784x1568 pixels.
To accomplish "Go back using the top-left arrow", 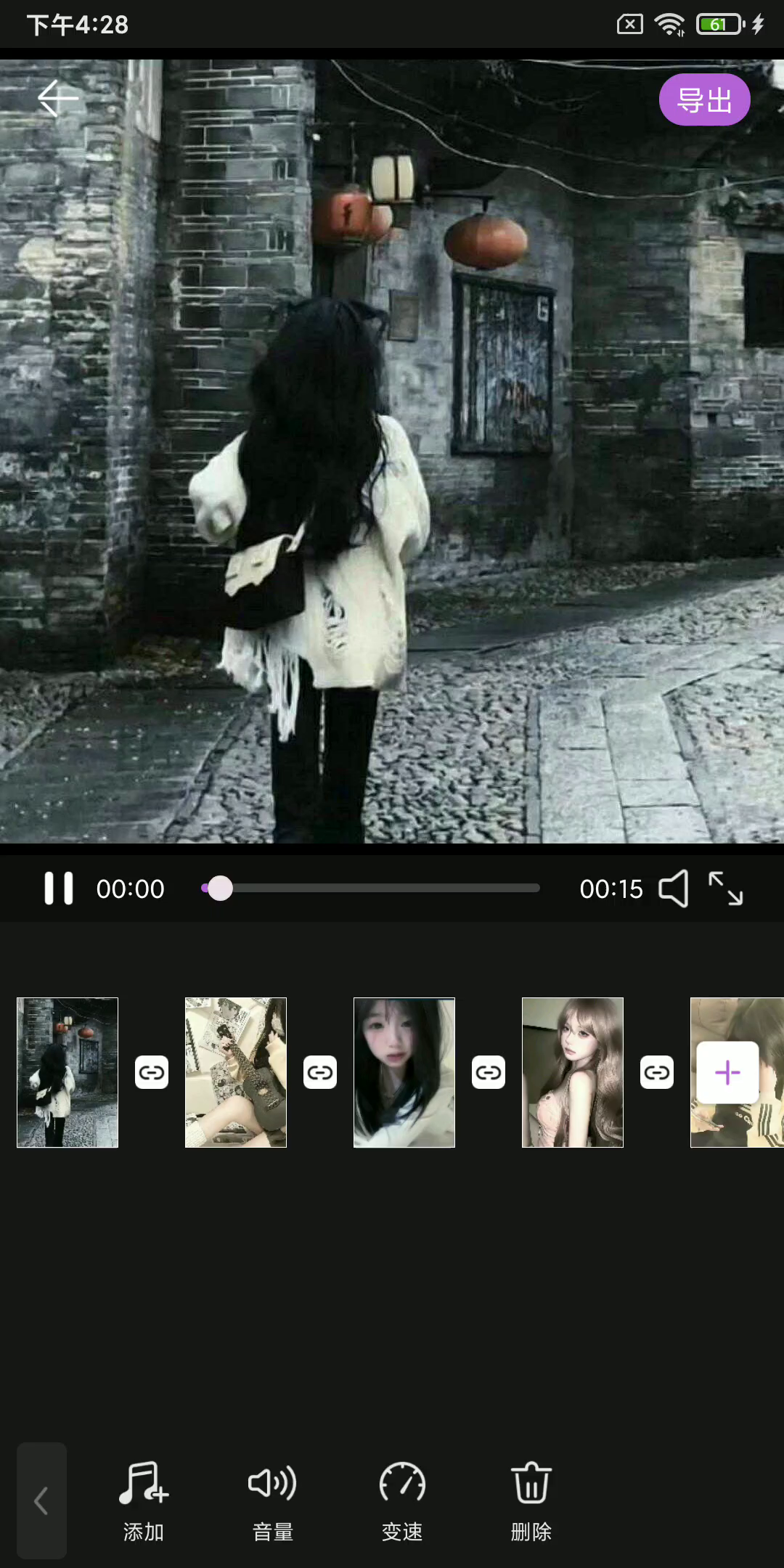I will (x=57, y=98).
